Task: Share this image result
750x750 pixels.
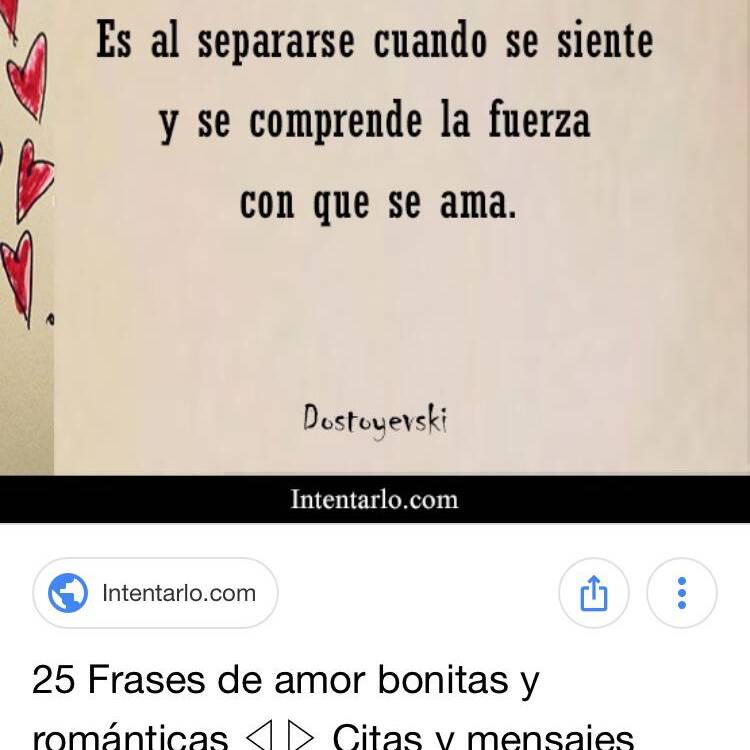Action: click(x=593, y=594)
